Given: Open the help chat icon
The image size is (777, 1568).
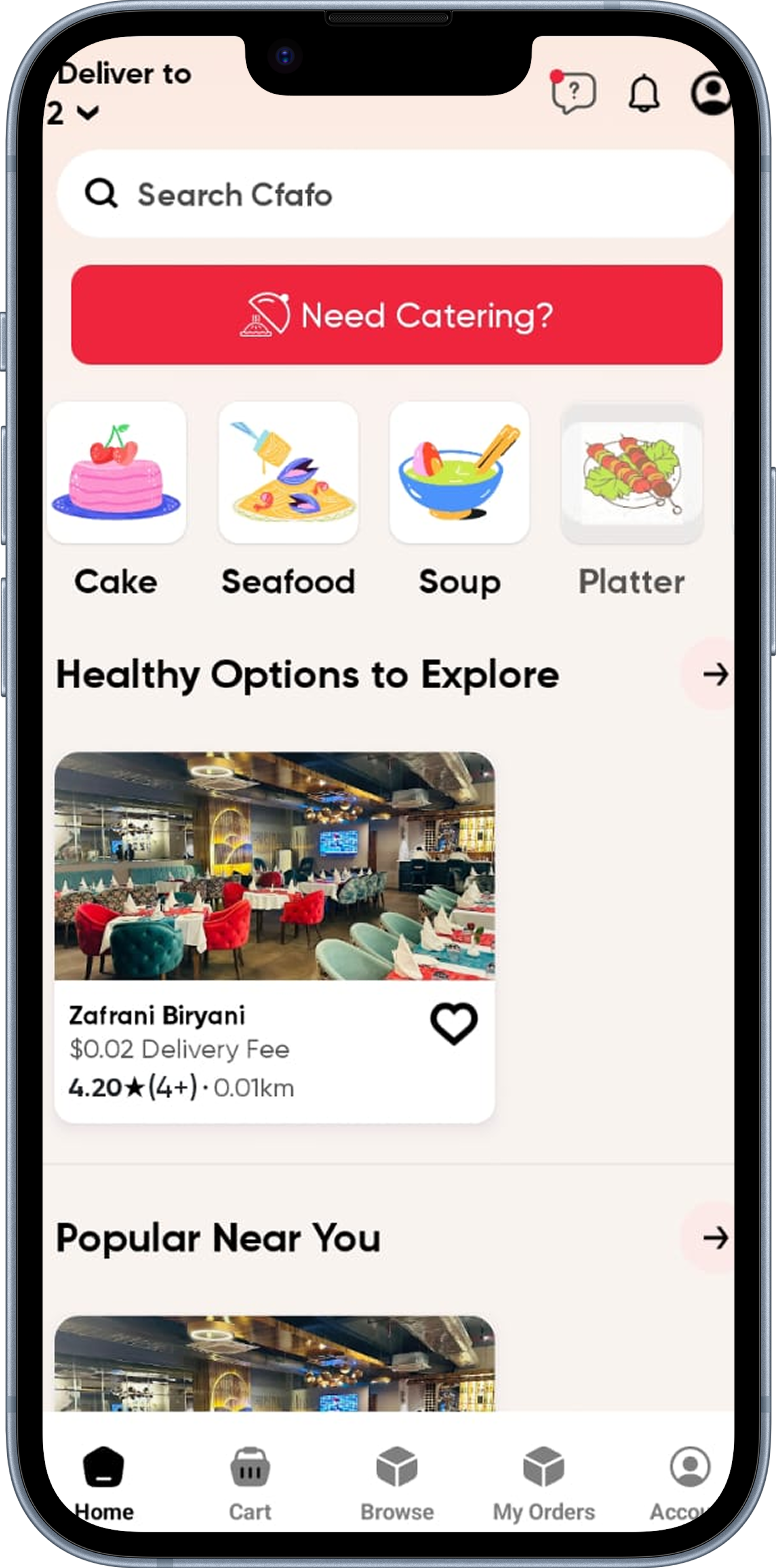Looking at the screenshot, I should click(573, 93).
